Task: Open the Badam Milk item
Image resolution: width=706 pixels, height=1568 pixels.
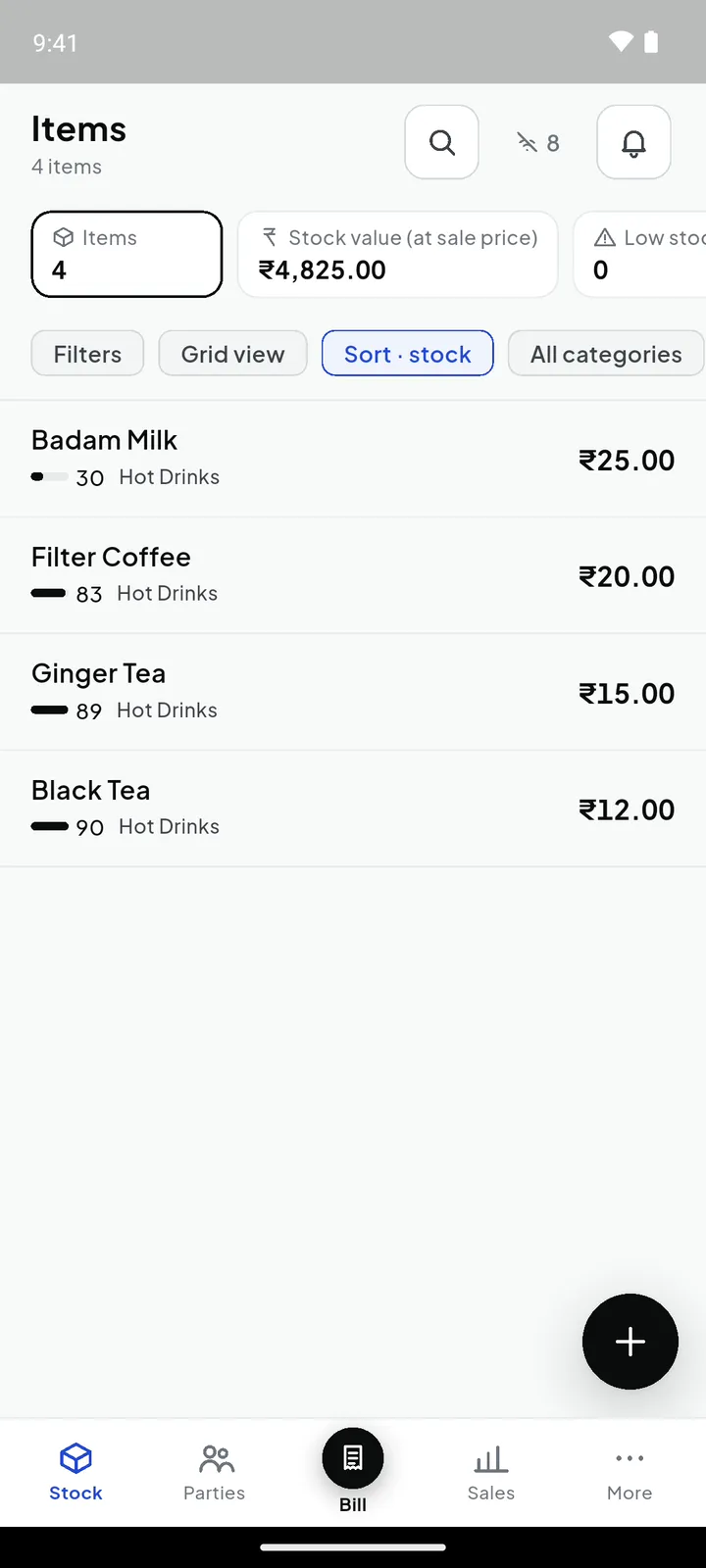Action: 353,459
